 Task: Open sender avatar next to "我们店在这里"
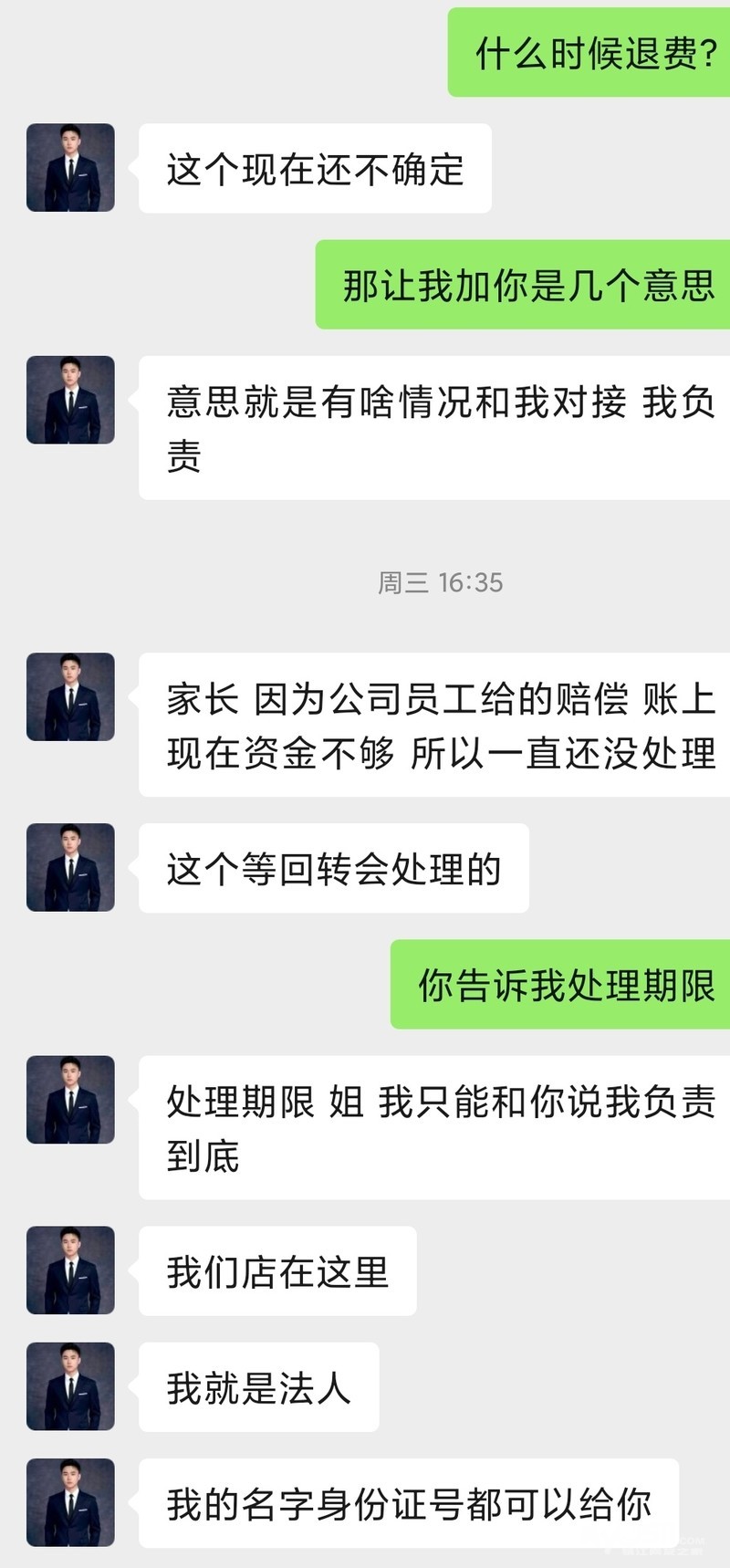(70, 1270)
